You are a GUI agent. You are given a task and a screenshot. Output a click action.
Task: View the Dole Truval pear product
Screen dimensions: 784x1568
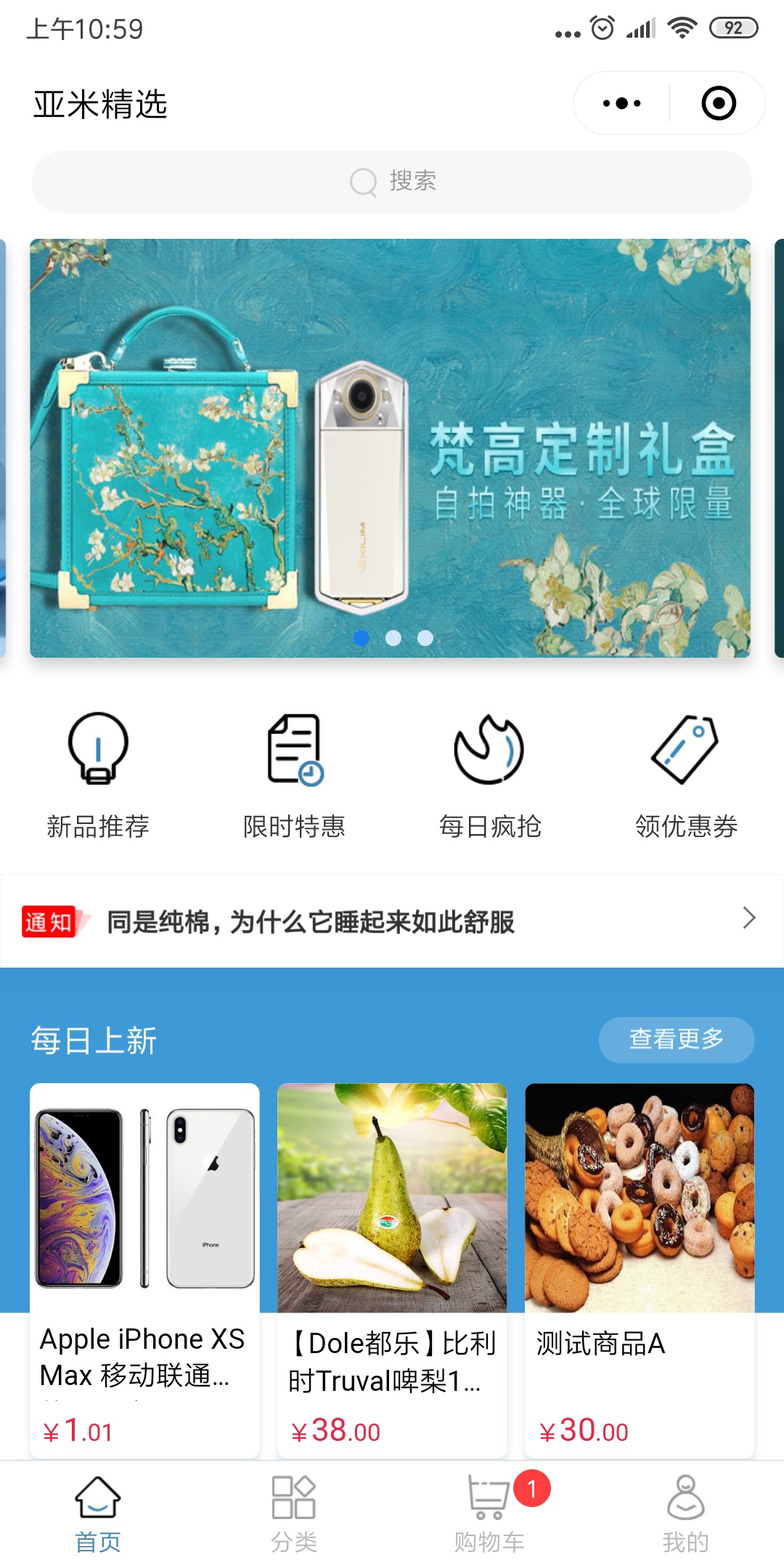coord(392,1269)
